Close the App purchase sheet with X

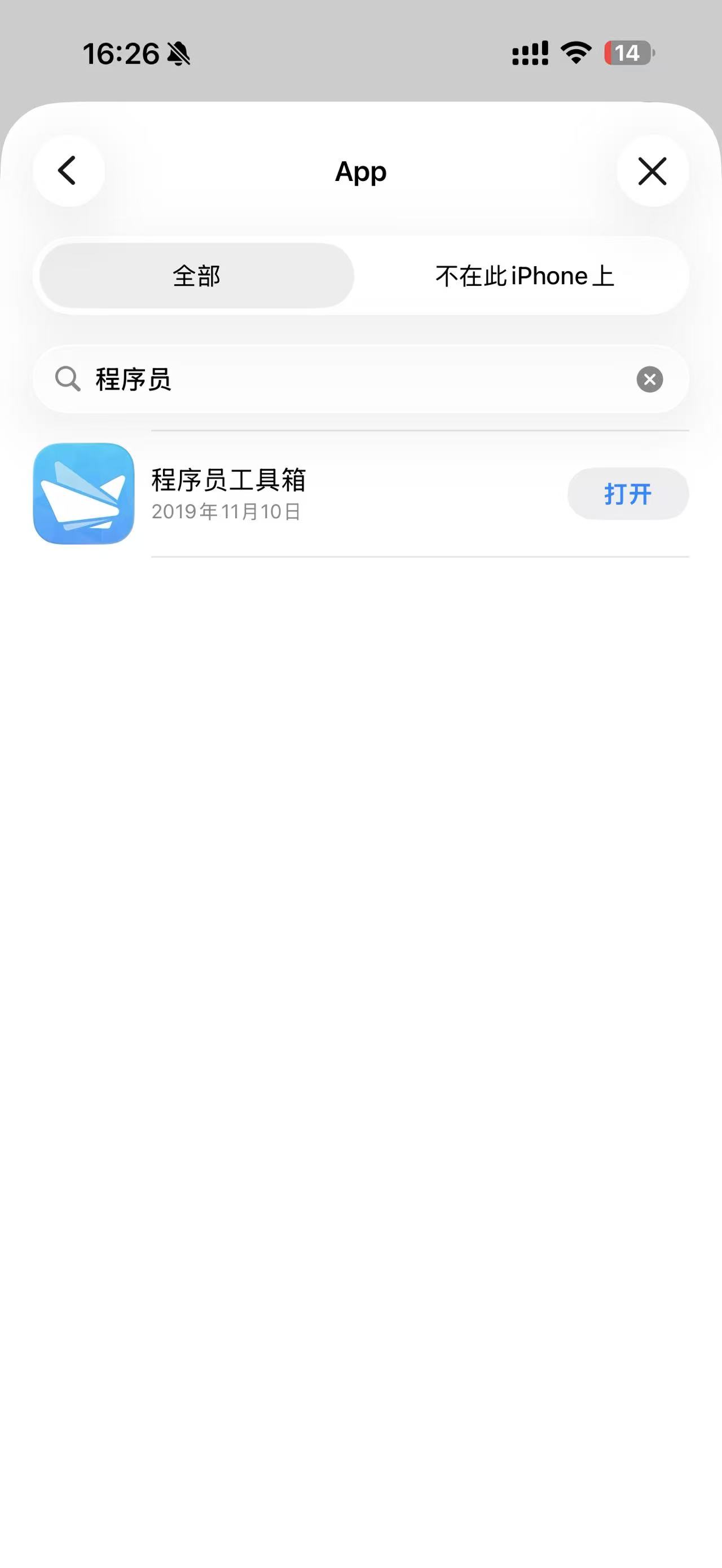652,171
